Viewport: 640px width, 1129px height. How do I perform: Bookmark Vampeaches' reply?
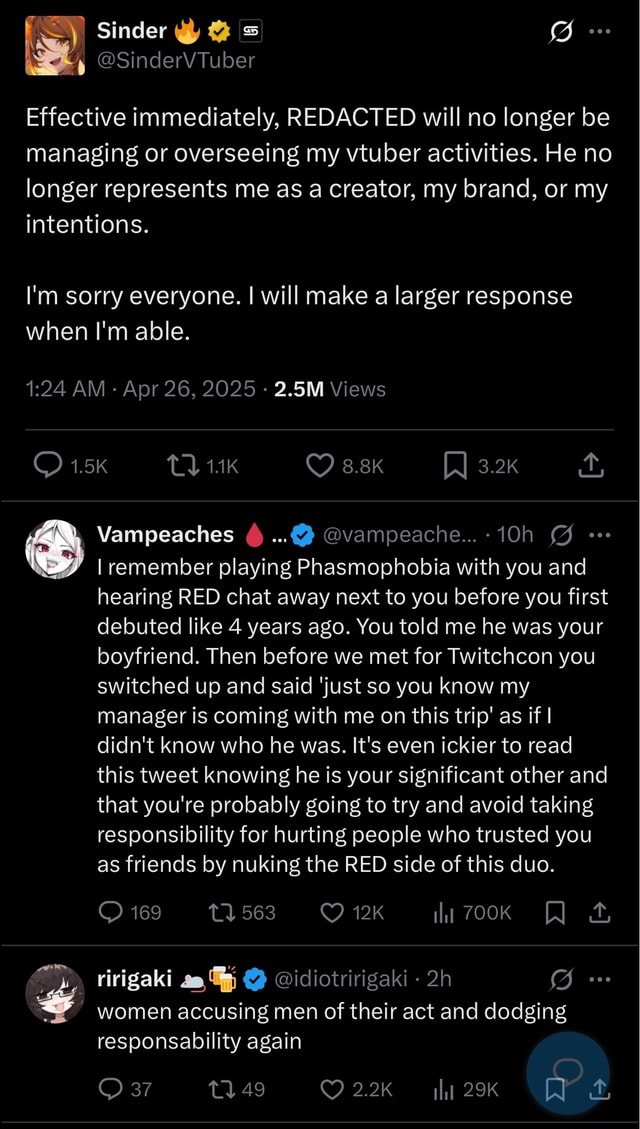(556, 912)
